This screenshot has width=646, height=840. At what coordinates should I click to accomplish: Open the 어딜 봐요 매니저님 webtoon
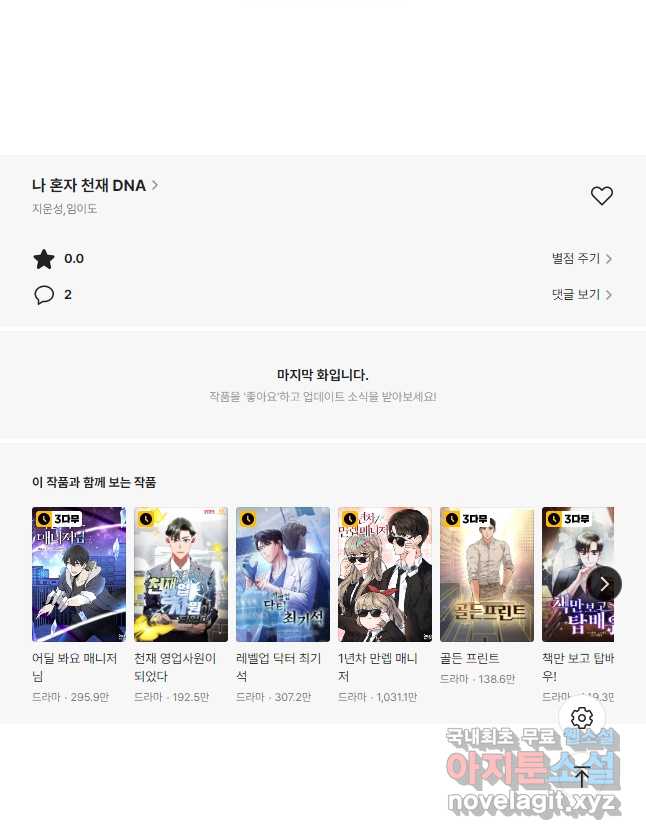[79, 574]
